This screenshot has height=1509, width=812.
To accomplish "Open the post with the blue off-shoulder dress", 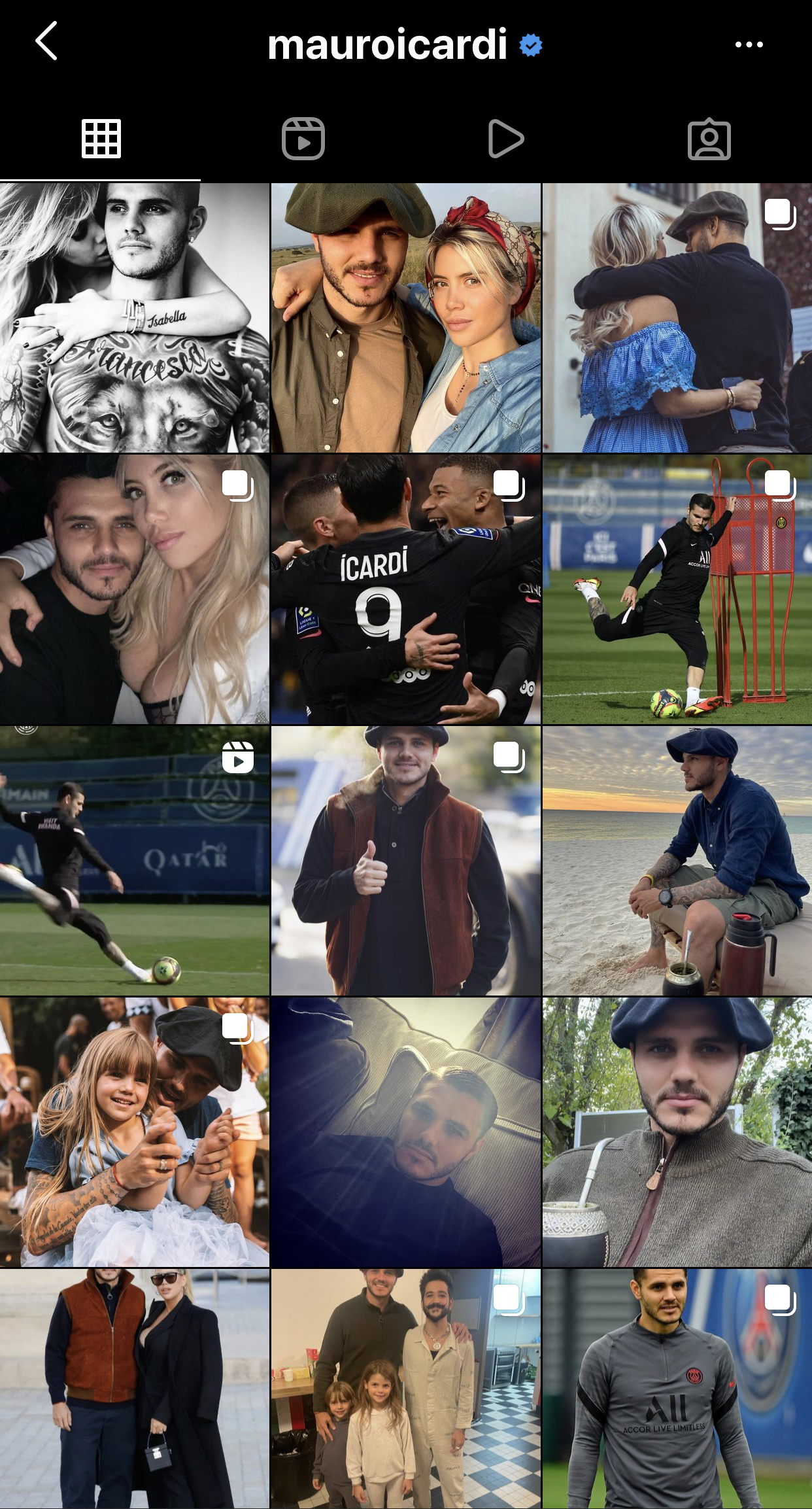I will pos(677,318).
